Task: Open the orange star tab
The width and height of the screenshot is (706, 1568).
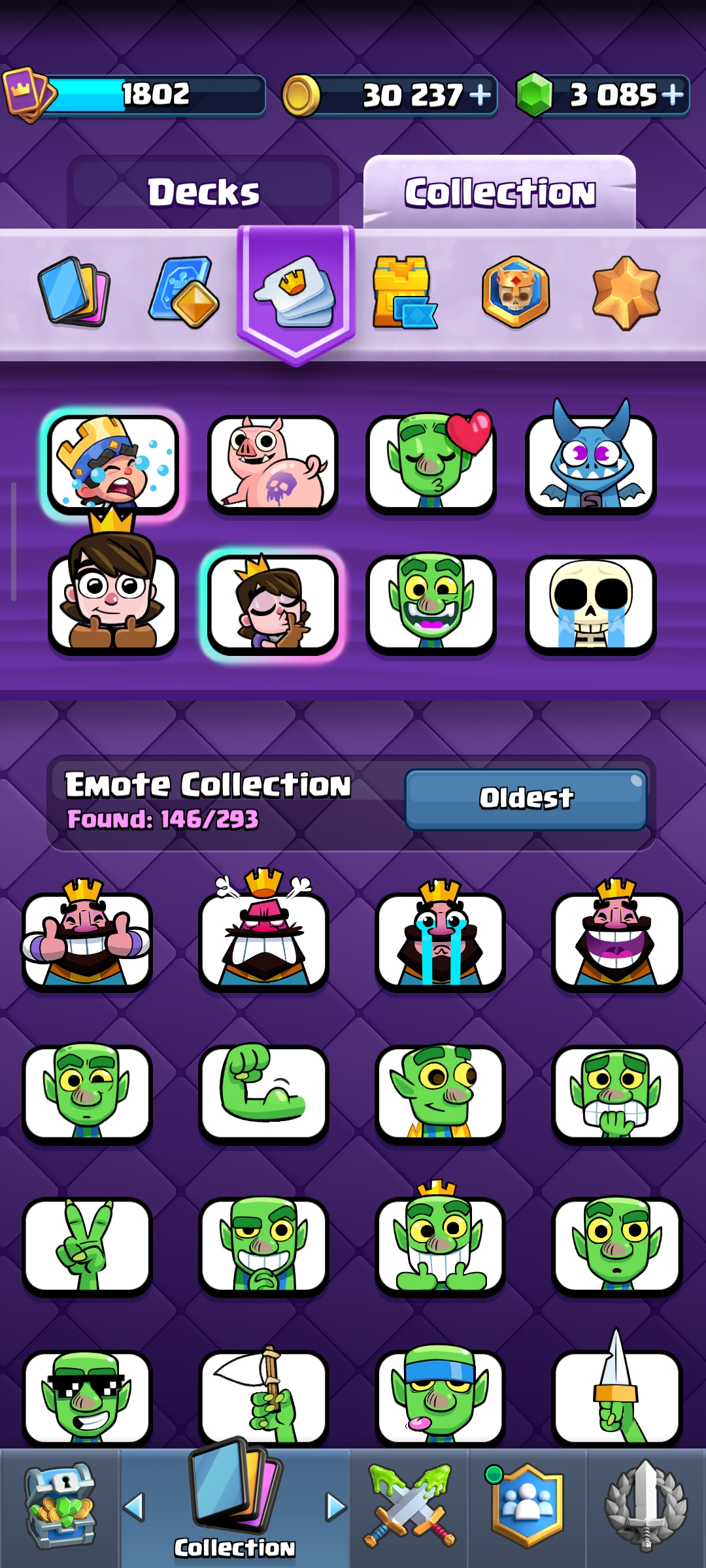Action: (x=626, y=293)
